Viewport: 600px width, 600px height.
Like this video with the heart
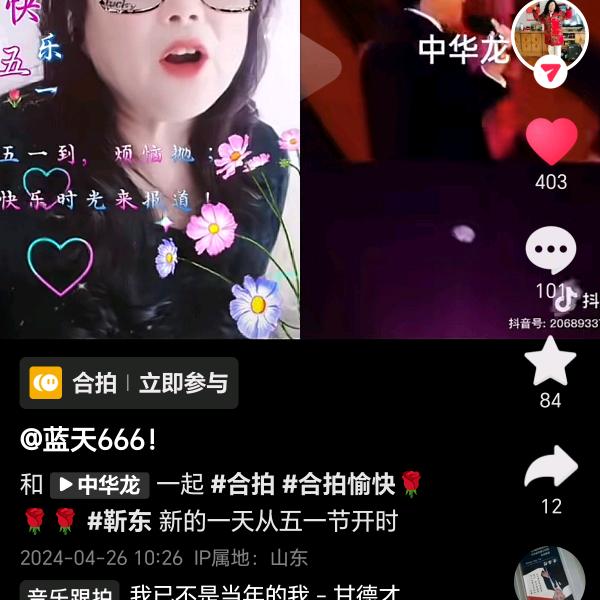(551, 142)
